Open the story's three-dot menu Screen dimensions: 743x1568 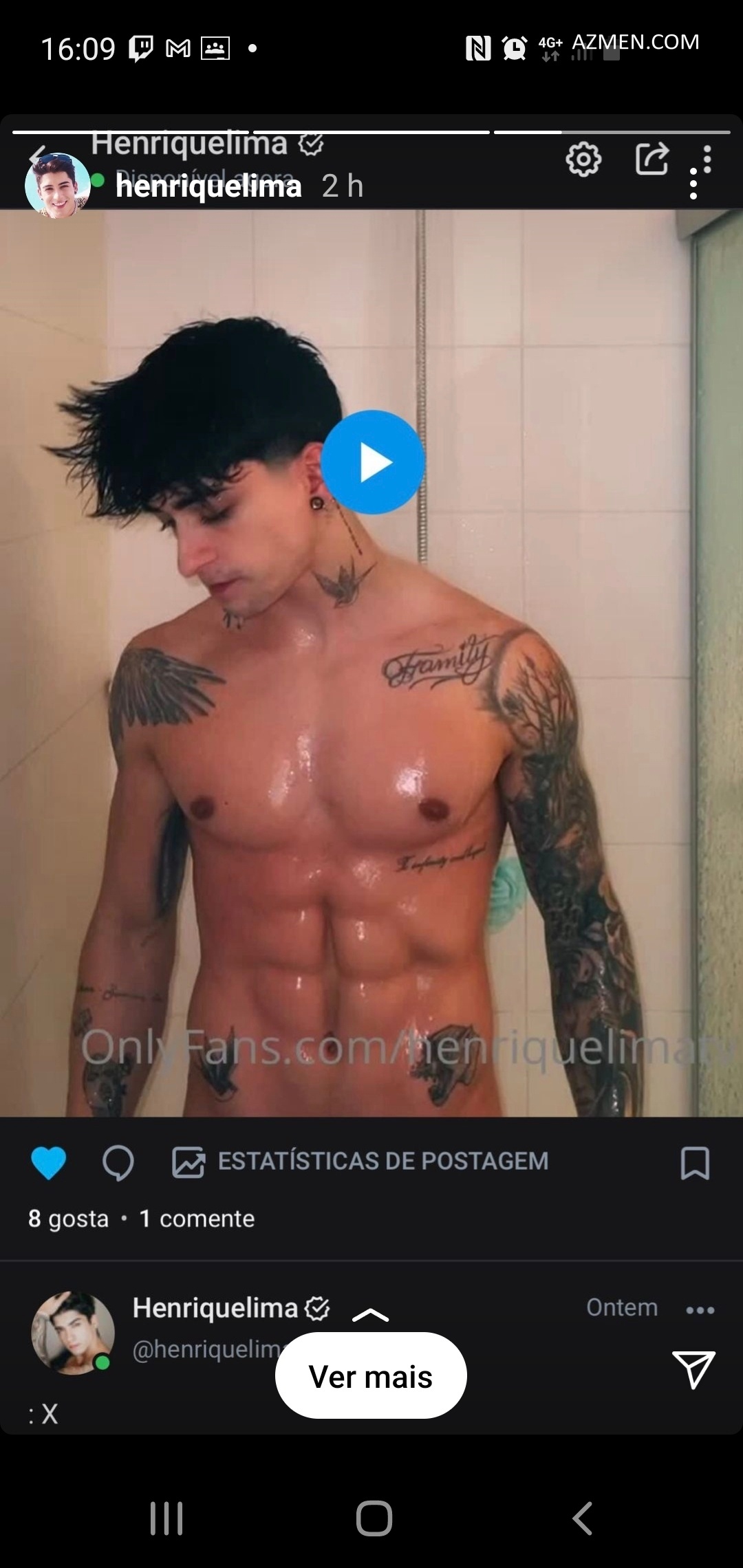click(x=693, y=184)
